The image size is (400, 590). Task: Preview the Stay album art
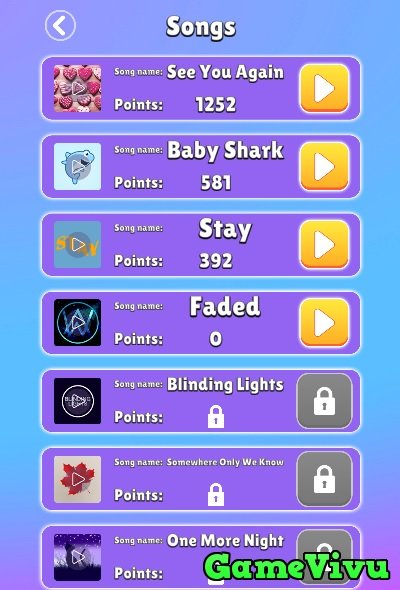click(x=78, y=245)
